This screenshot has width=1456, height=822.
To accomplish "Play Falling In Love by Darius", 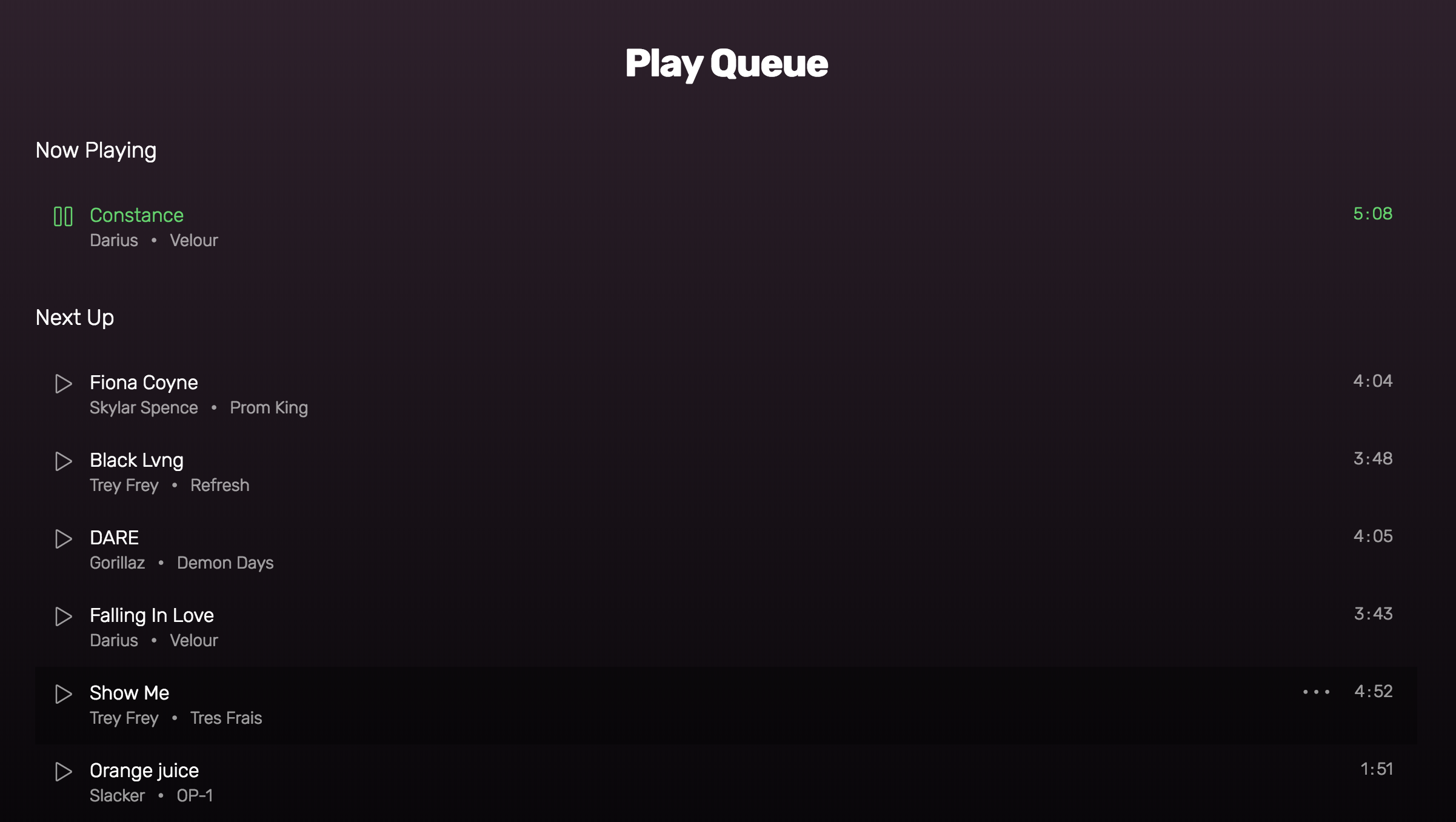I will pos(63,616).
